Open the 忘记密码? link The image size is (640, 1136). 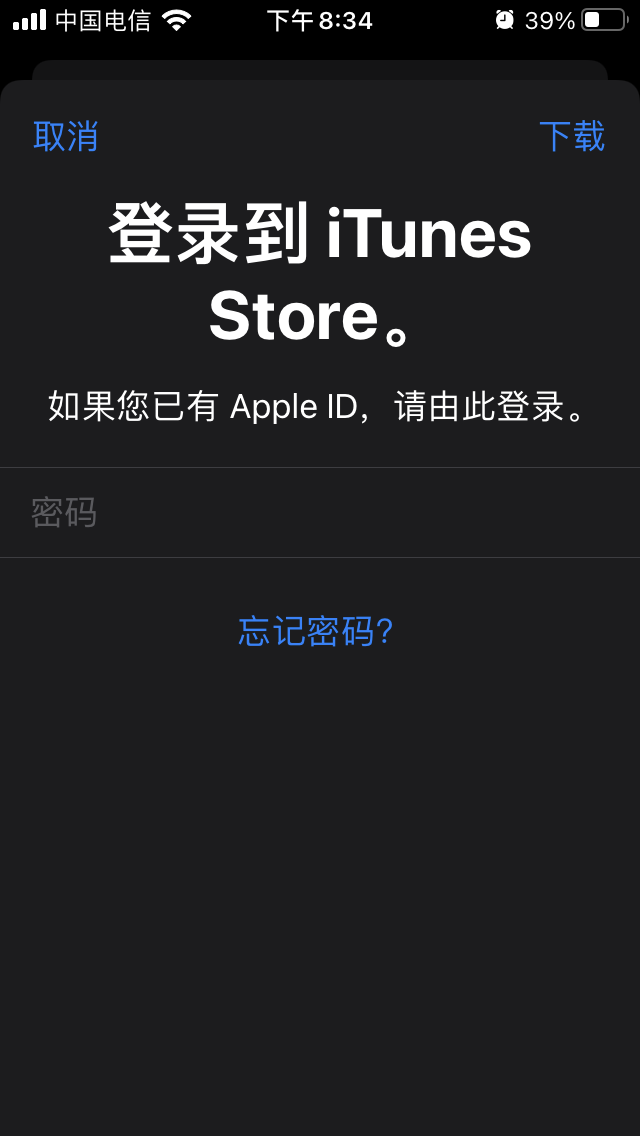(316, 631)
